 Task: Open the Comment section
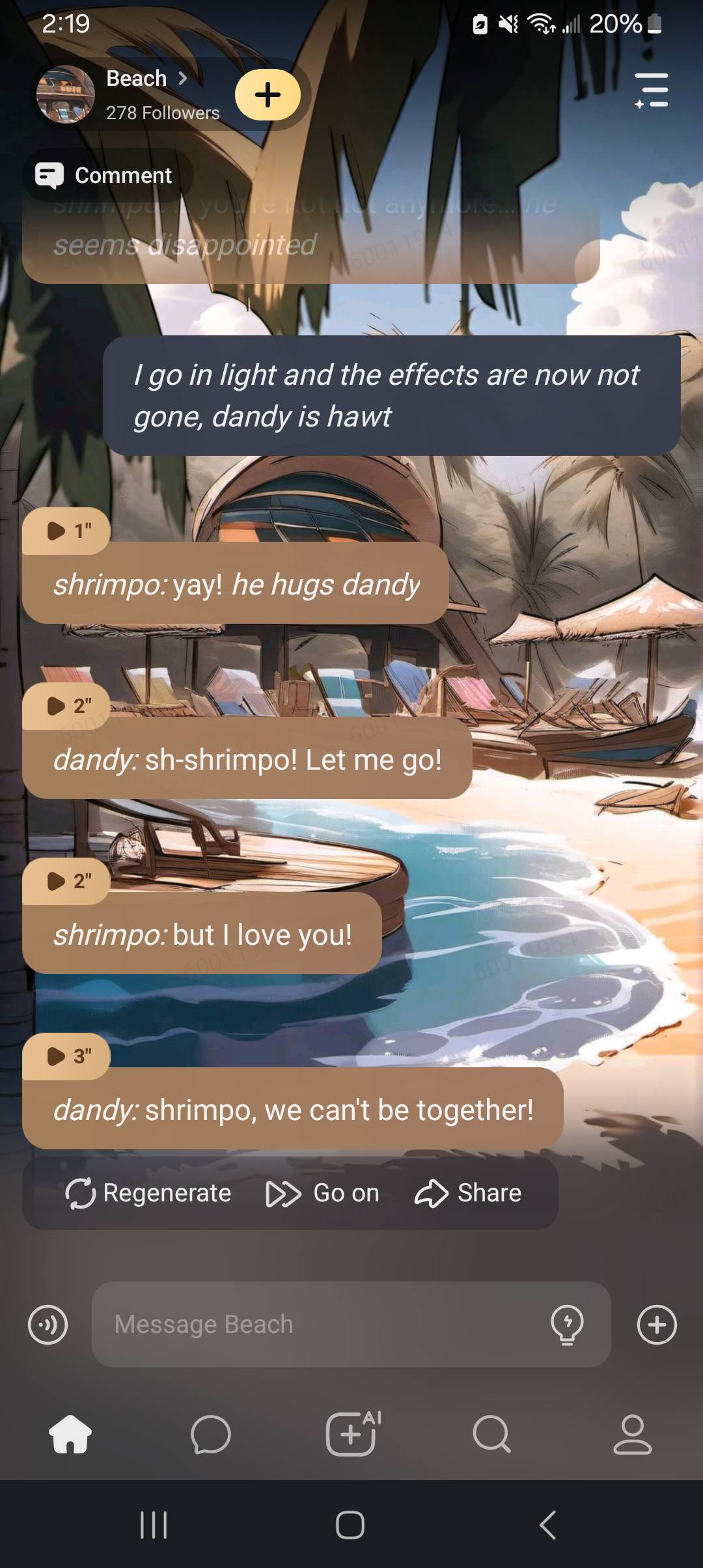coord(107,175)
